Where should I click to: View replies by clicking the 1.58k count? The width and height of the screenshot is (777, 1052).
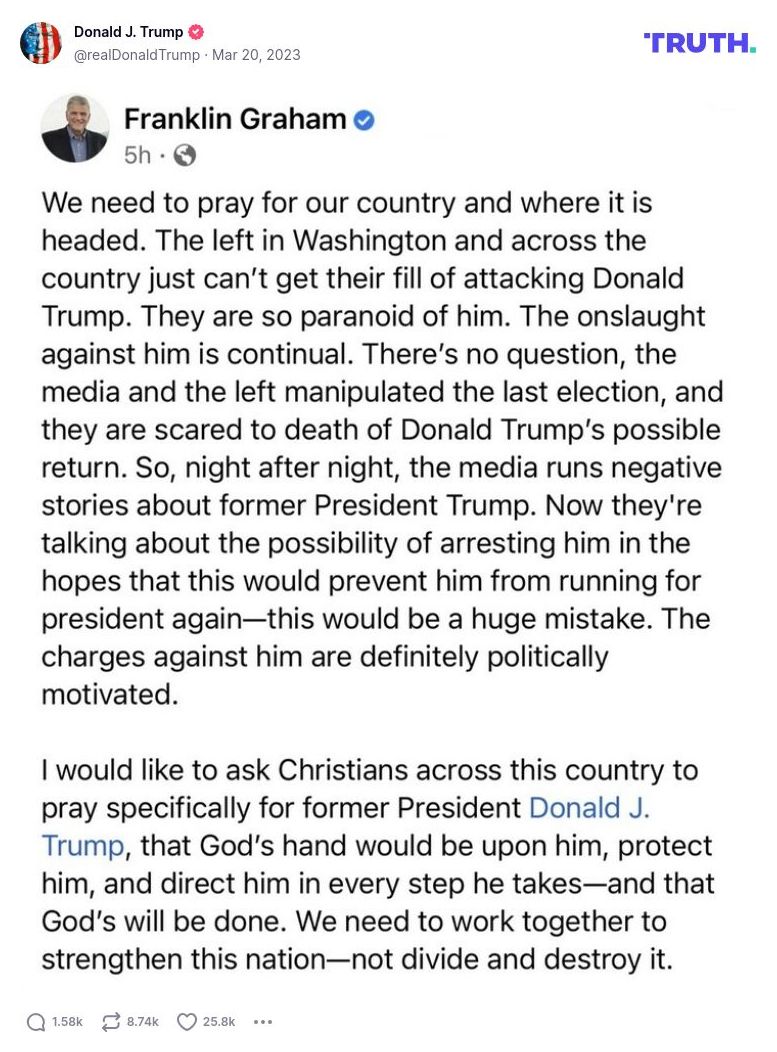pyautogui.click(x=66, y=1021)
